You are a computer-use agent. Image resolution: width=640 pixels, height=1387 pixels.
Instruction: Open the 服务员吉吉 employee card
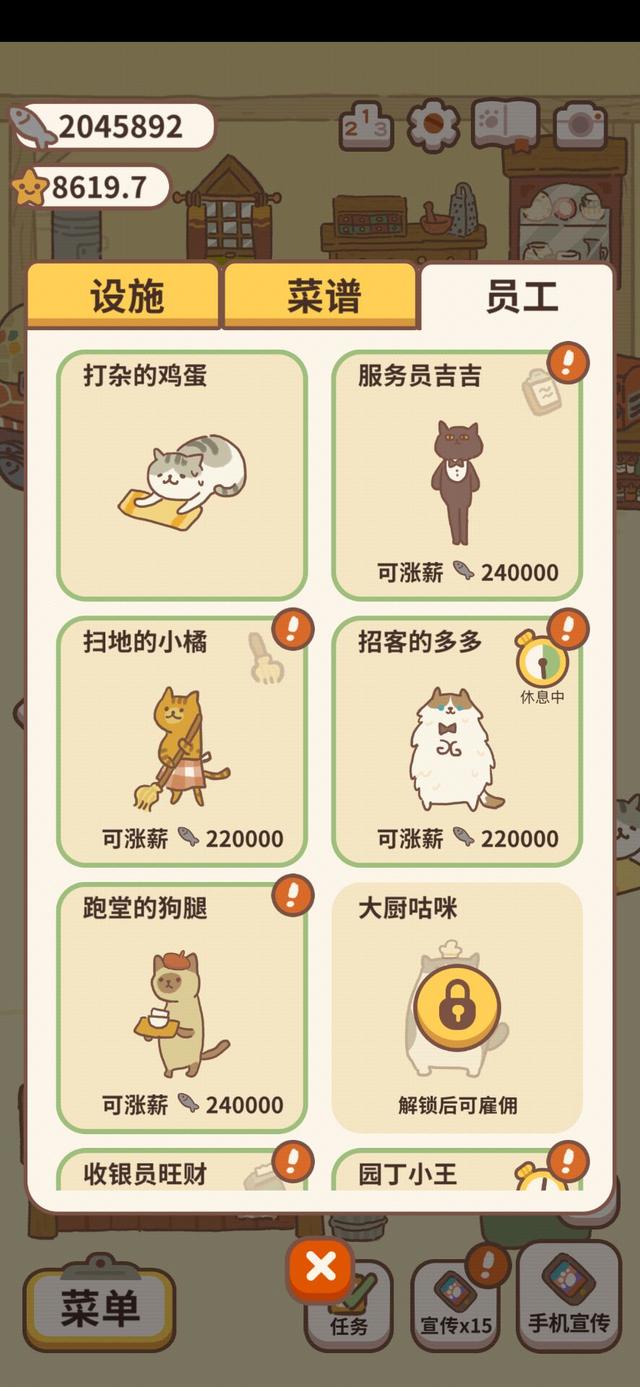(x=457, y=475)
